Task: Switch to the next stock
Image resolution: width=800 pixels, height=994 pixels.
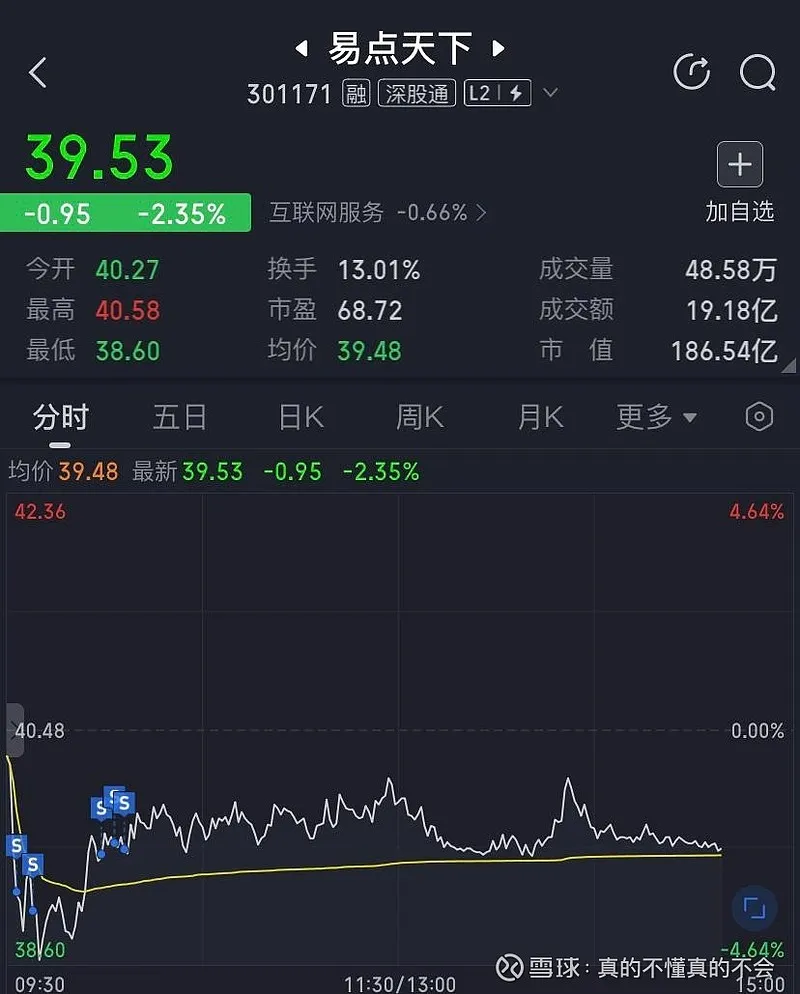Action: [x=498, y=48]
